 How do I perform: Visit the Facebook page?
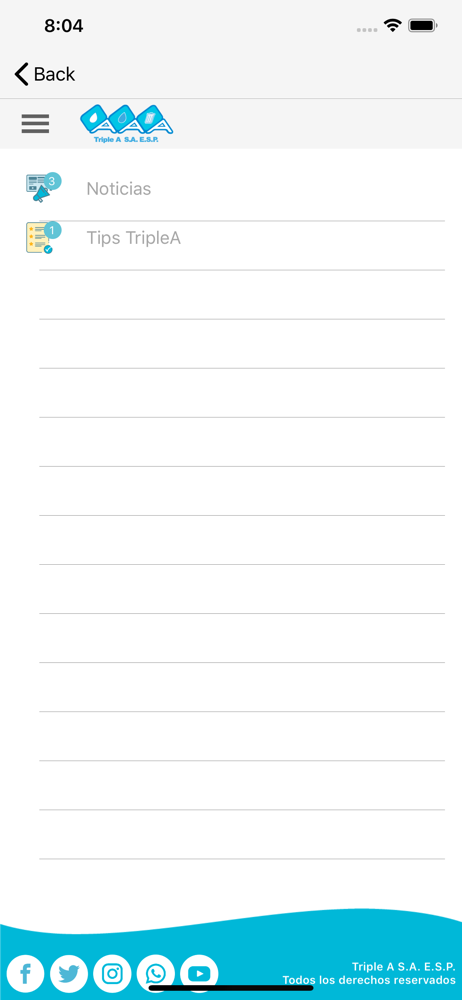pos(26,974)
